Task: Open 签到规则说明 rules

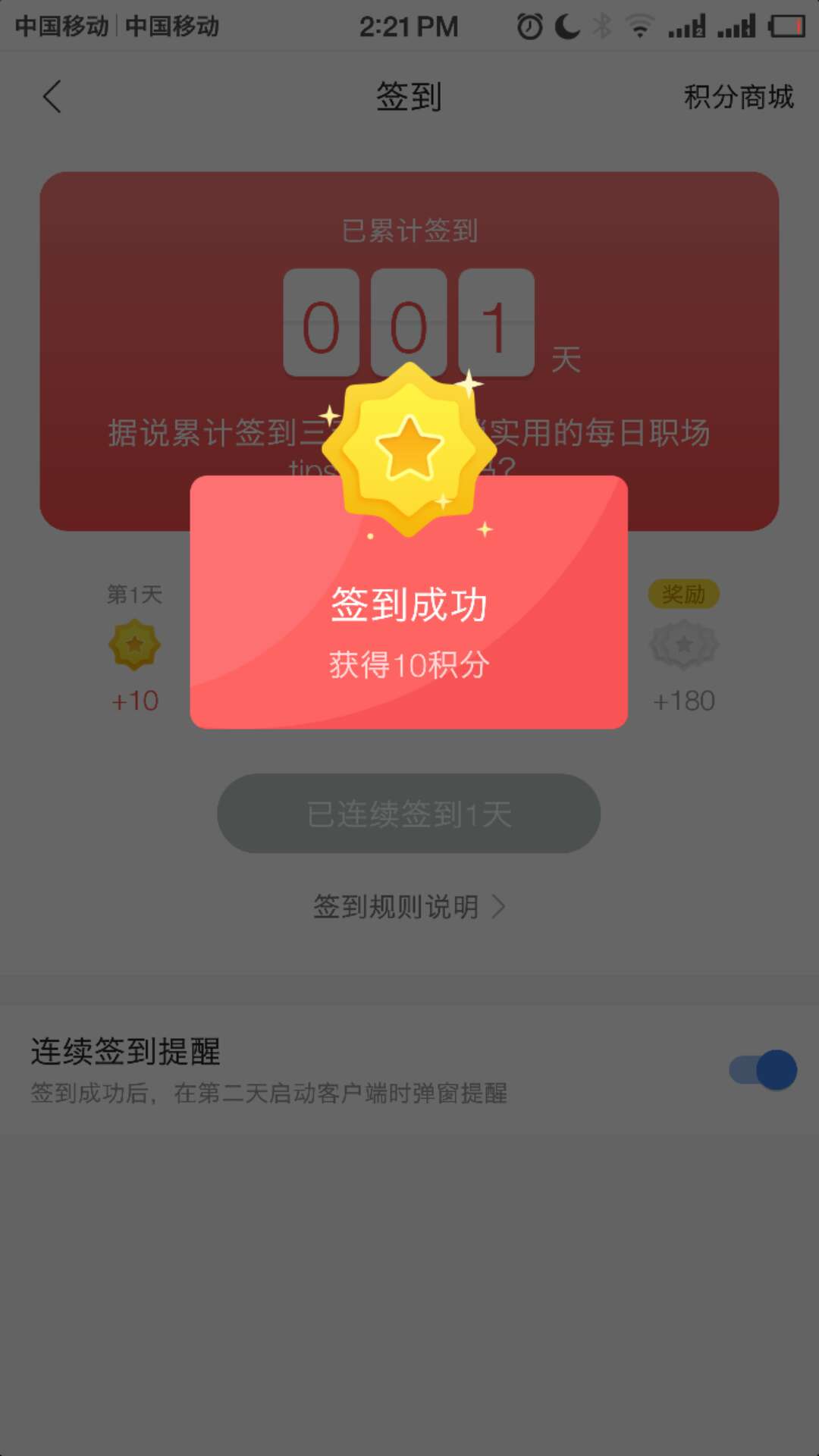Action: [409, 906]
